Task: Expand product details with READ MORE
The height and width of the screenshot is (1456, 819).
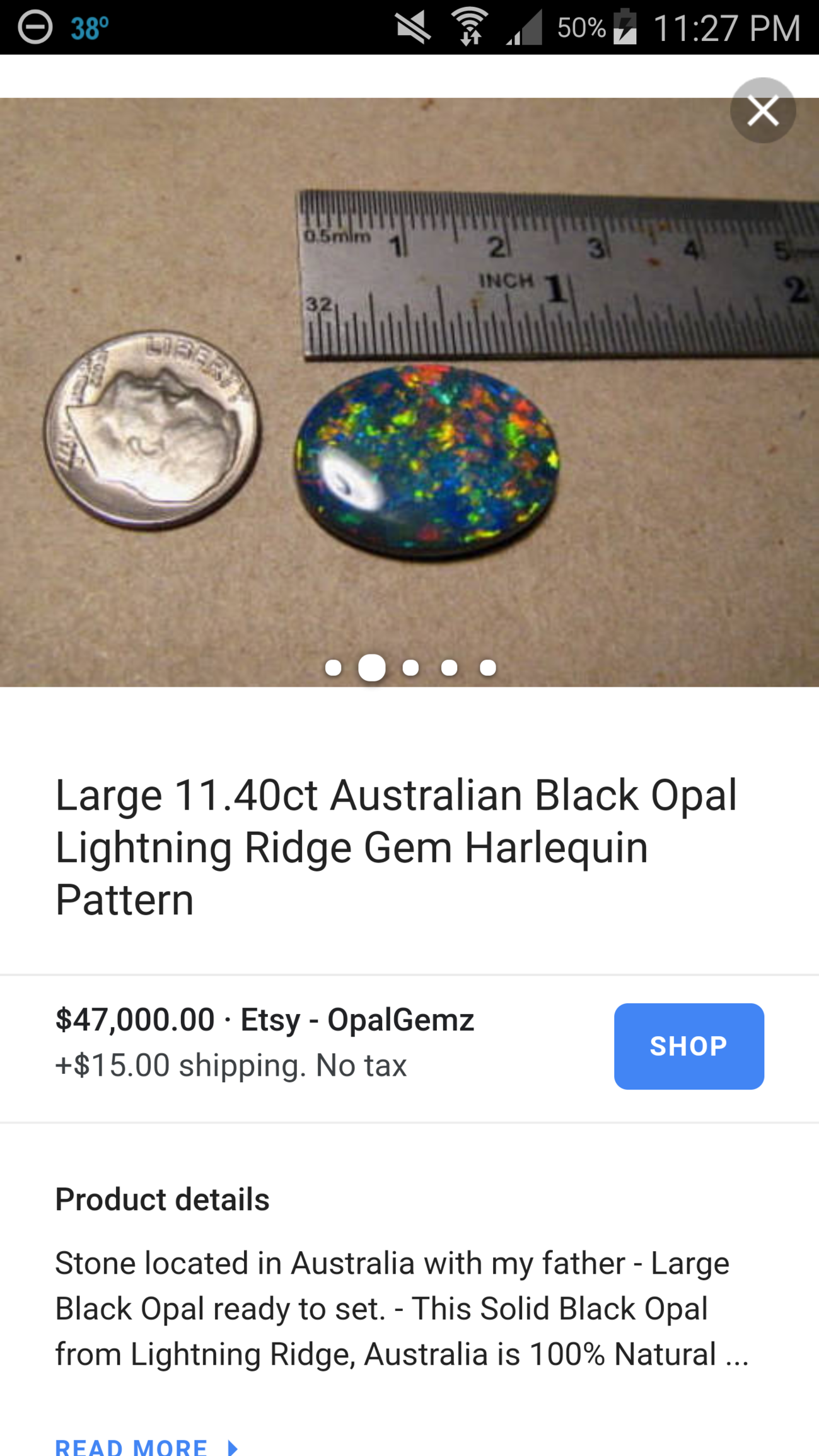Action: [x=146, y=1446]
